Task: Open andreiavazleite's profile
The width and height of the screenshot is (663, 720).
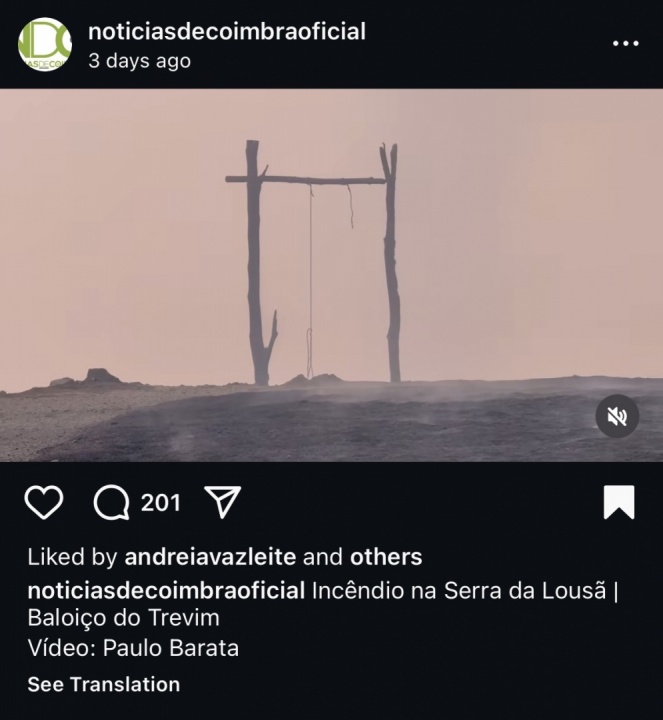Action: [x=210, y=557]
